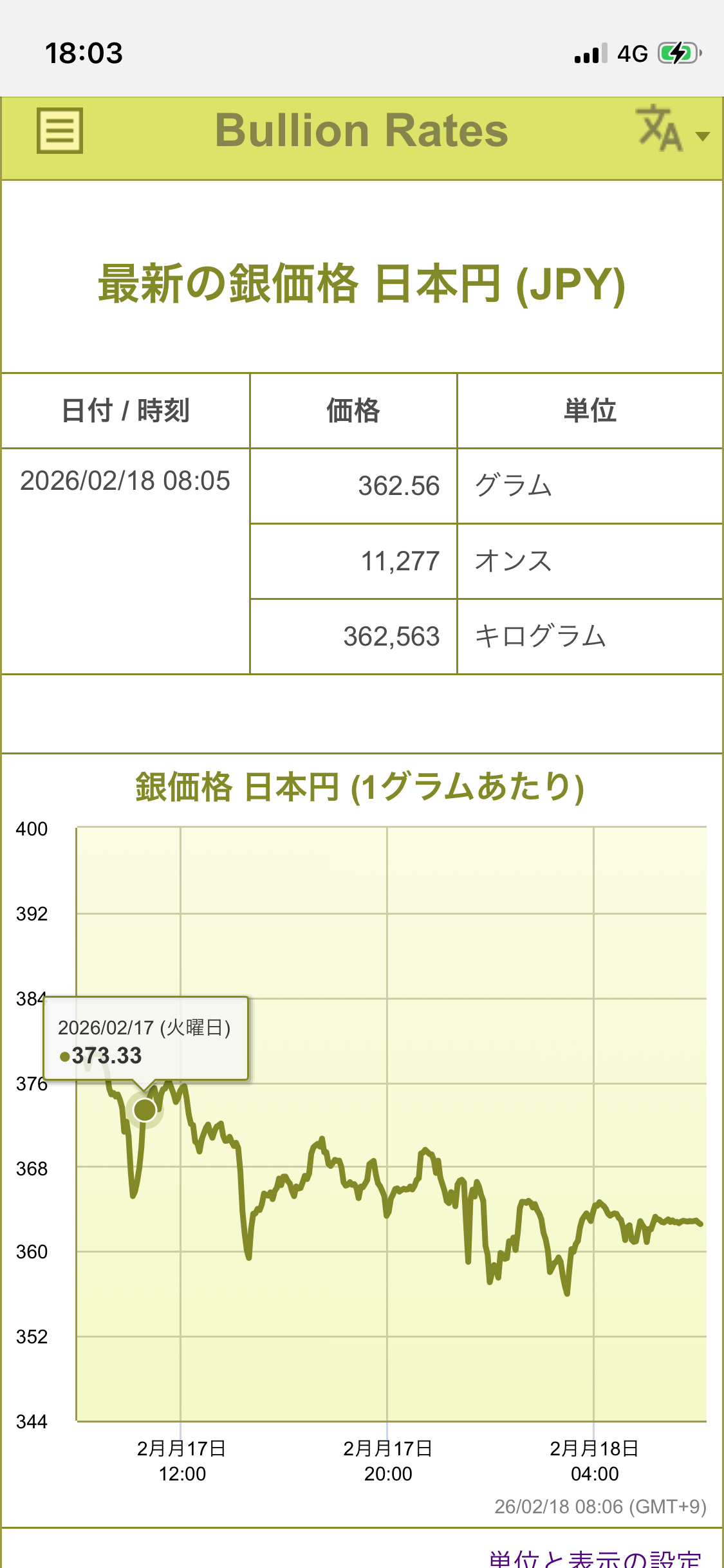Open the 単位と表示の設定 link
The image size is (724, 1568).
(594, 1559)
